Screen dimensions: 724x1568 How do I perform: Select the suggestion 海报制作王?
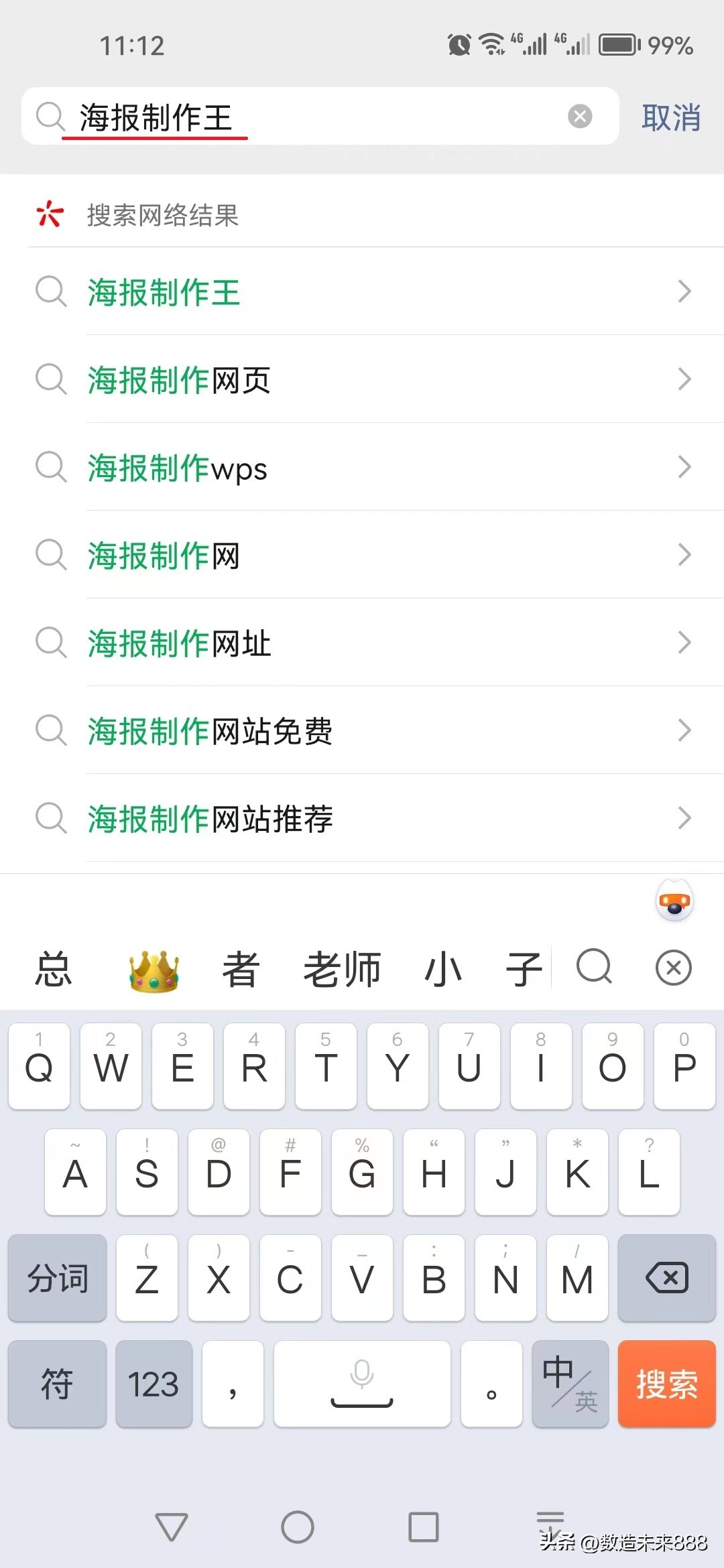tap(163, 291)
